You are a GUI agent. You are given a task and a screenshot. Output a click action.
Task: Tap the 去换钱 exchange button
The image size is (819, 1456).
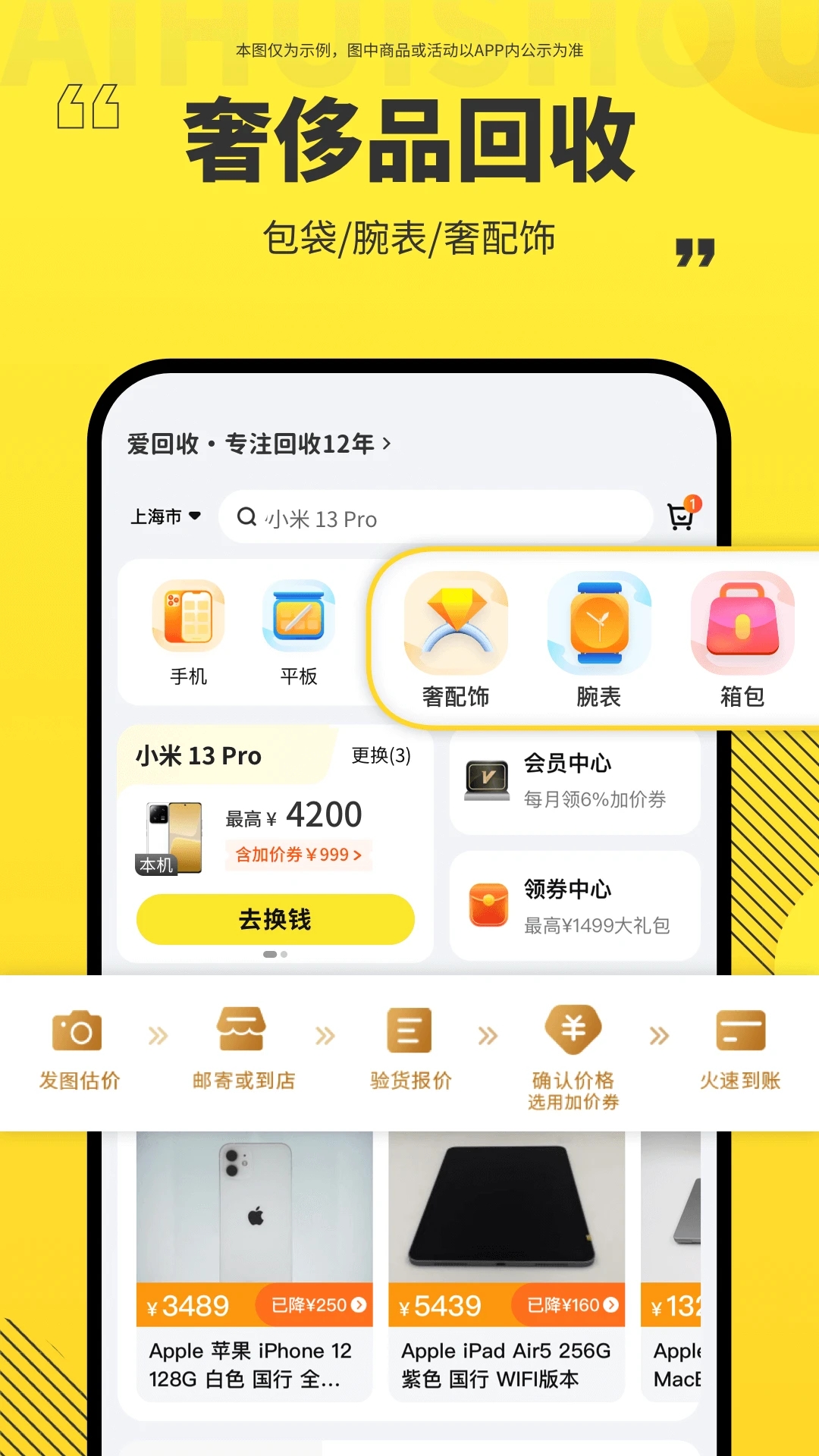[275, 919]
